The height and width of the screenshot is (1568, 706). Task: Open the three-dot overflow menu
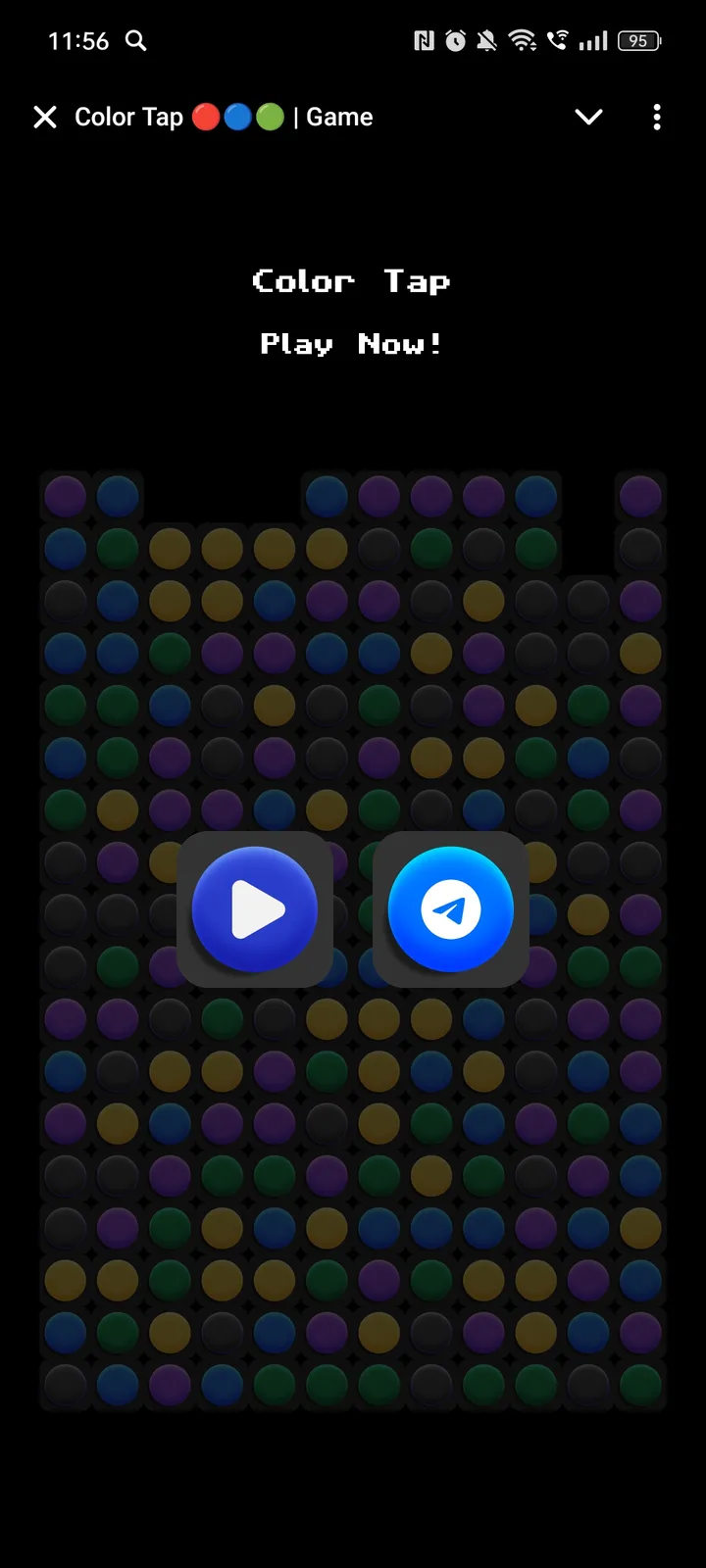click(656, 117)
